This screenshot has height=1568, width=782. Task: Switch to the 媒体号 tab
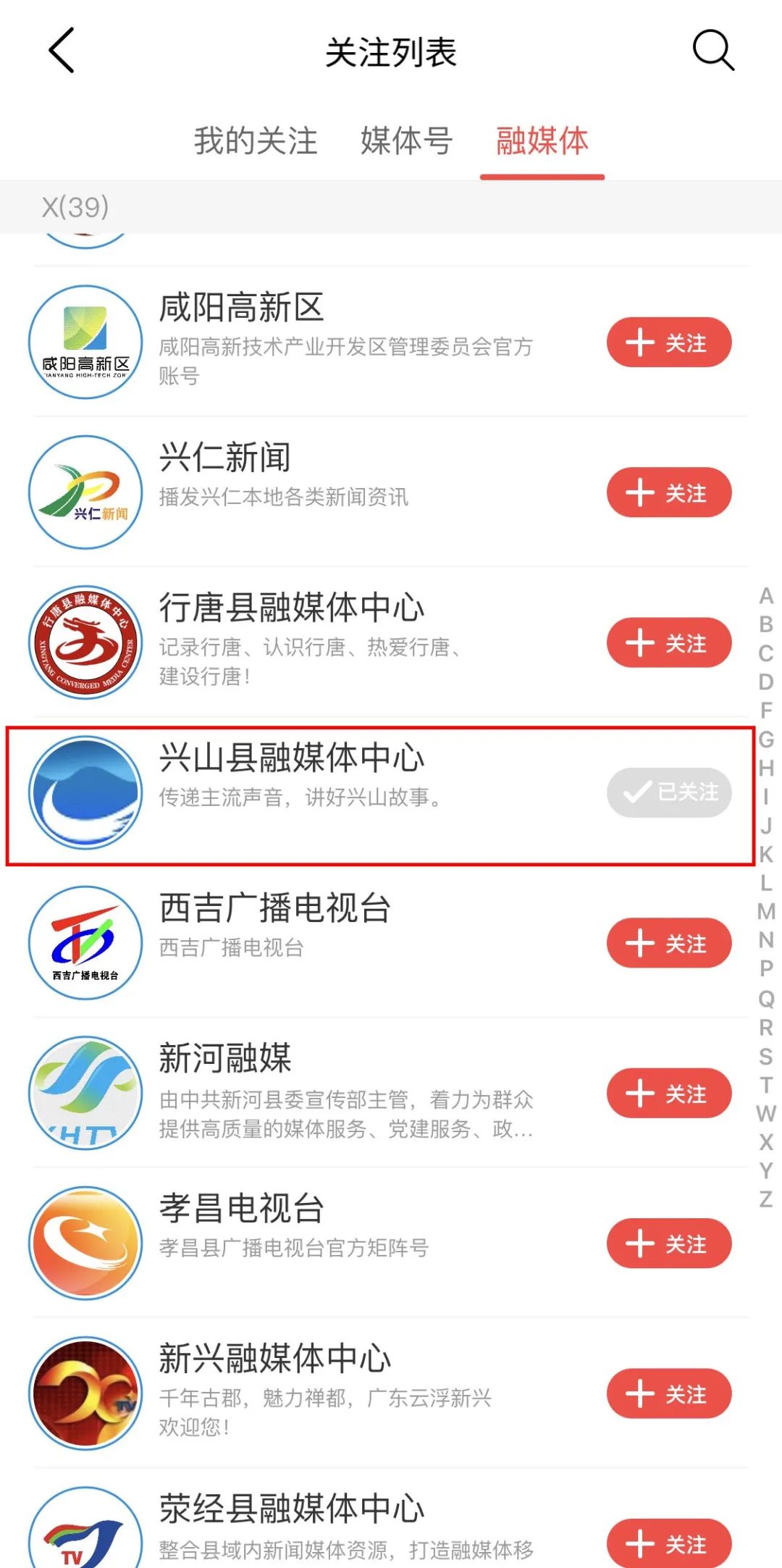(x=405, y=143)
